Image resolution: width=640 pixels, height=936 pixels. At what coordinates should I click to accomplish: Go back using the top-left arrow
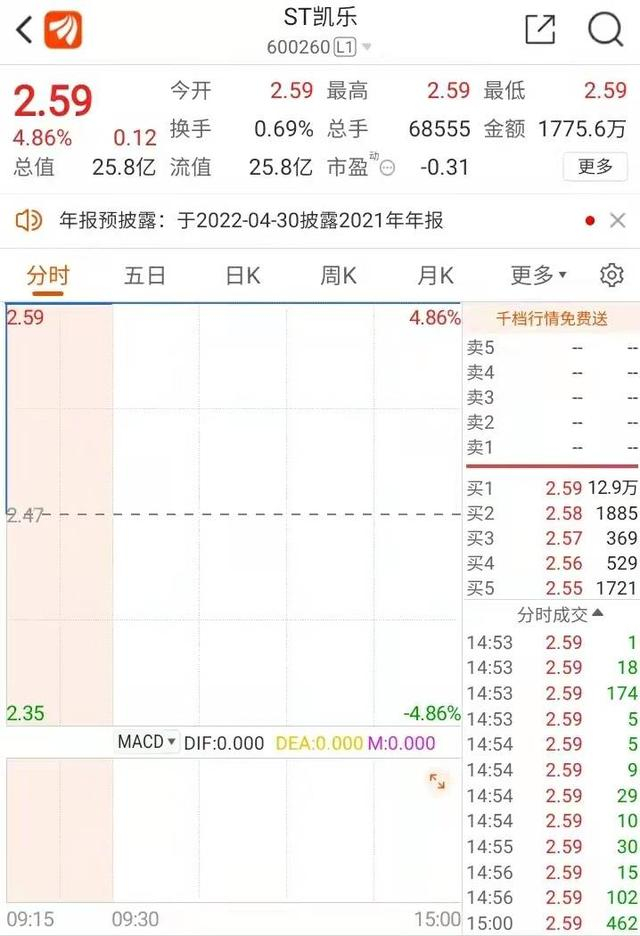[24, 30]
